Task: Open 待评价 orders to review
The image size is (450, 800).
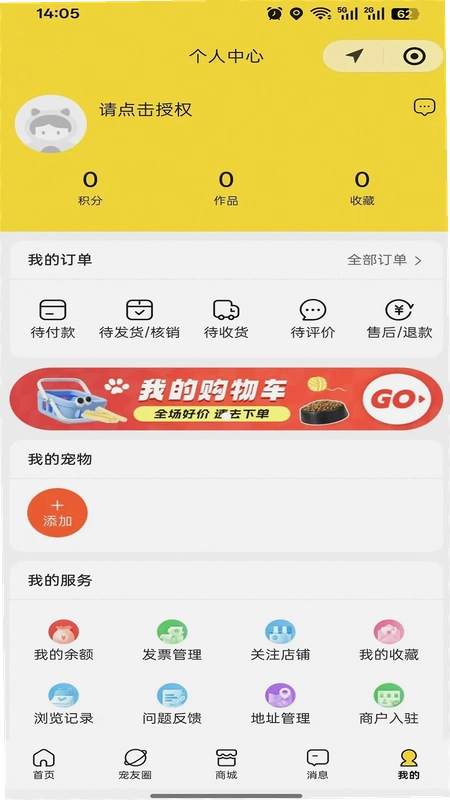Action: 313,319
